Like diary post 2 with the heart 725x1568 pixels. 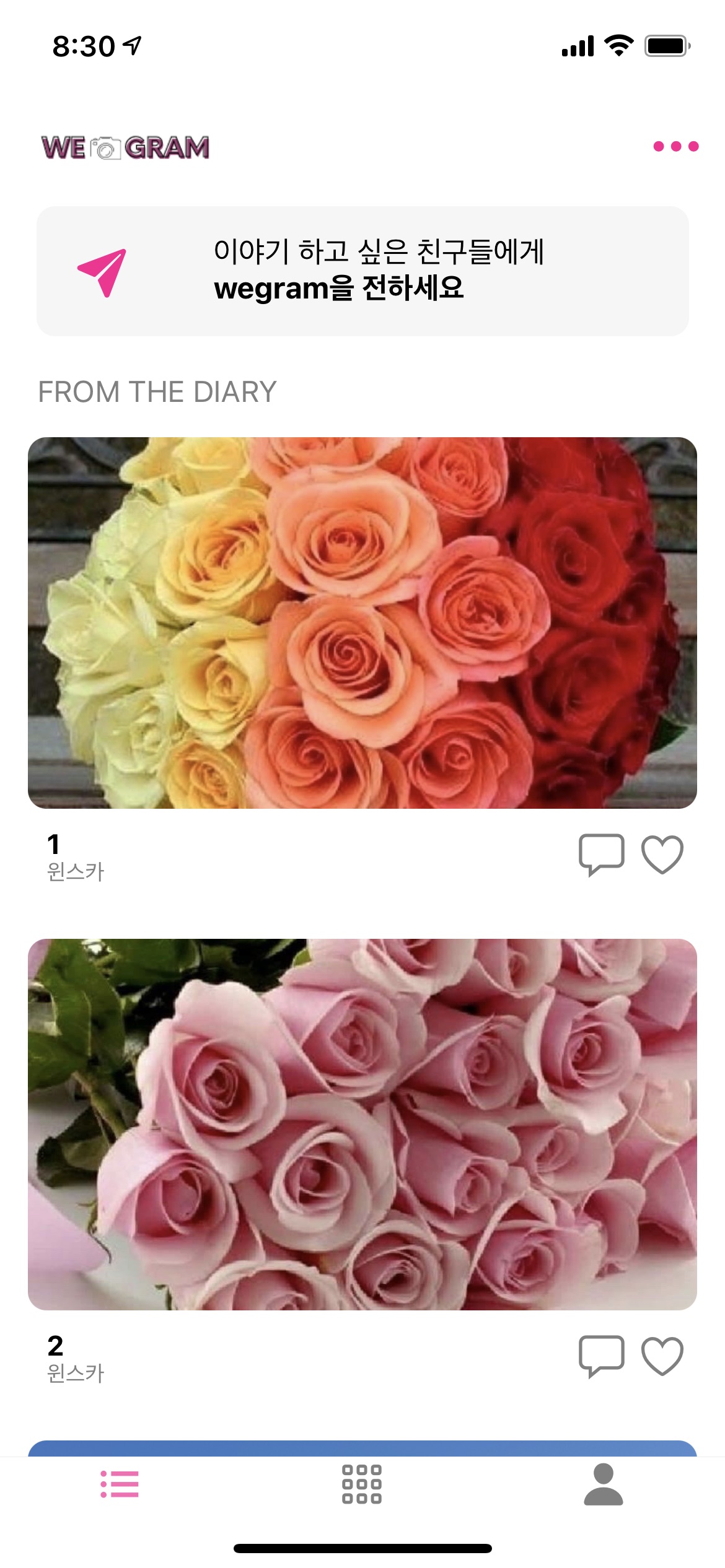pos(662,1356)
